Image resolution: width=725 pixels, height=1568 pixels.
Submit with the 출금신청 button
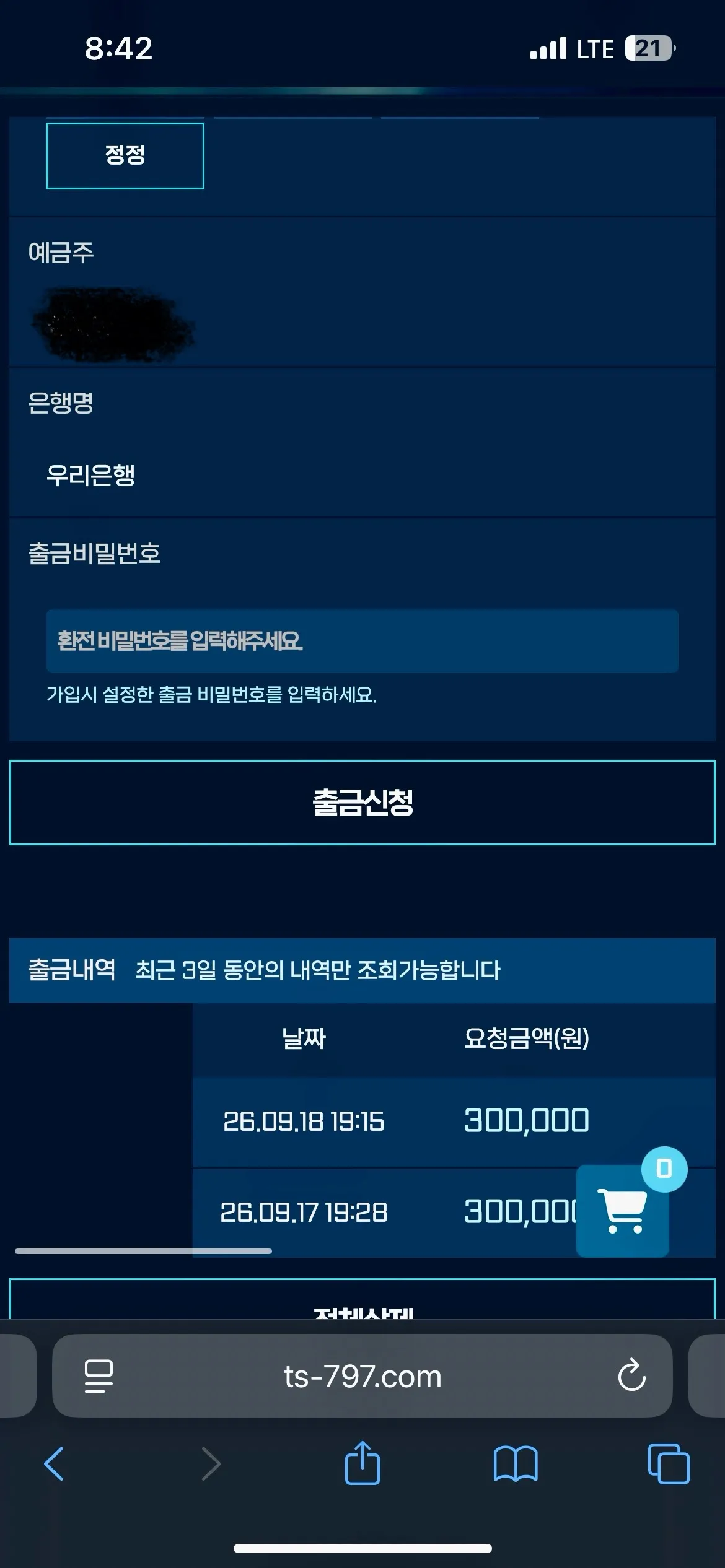pos(362,802)
